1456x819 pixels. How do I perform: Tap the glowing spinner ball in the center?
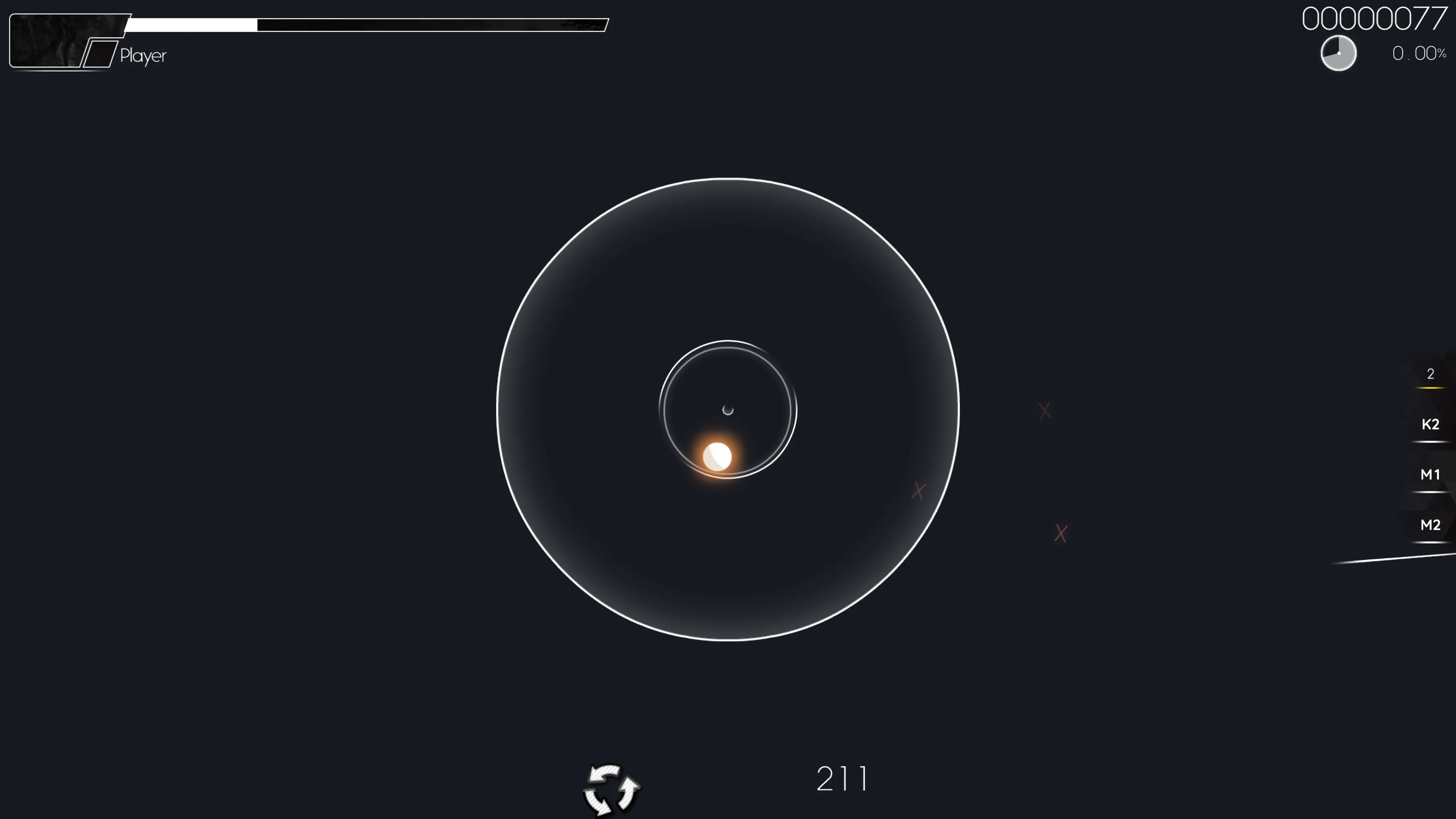click(x=717, y=456)
